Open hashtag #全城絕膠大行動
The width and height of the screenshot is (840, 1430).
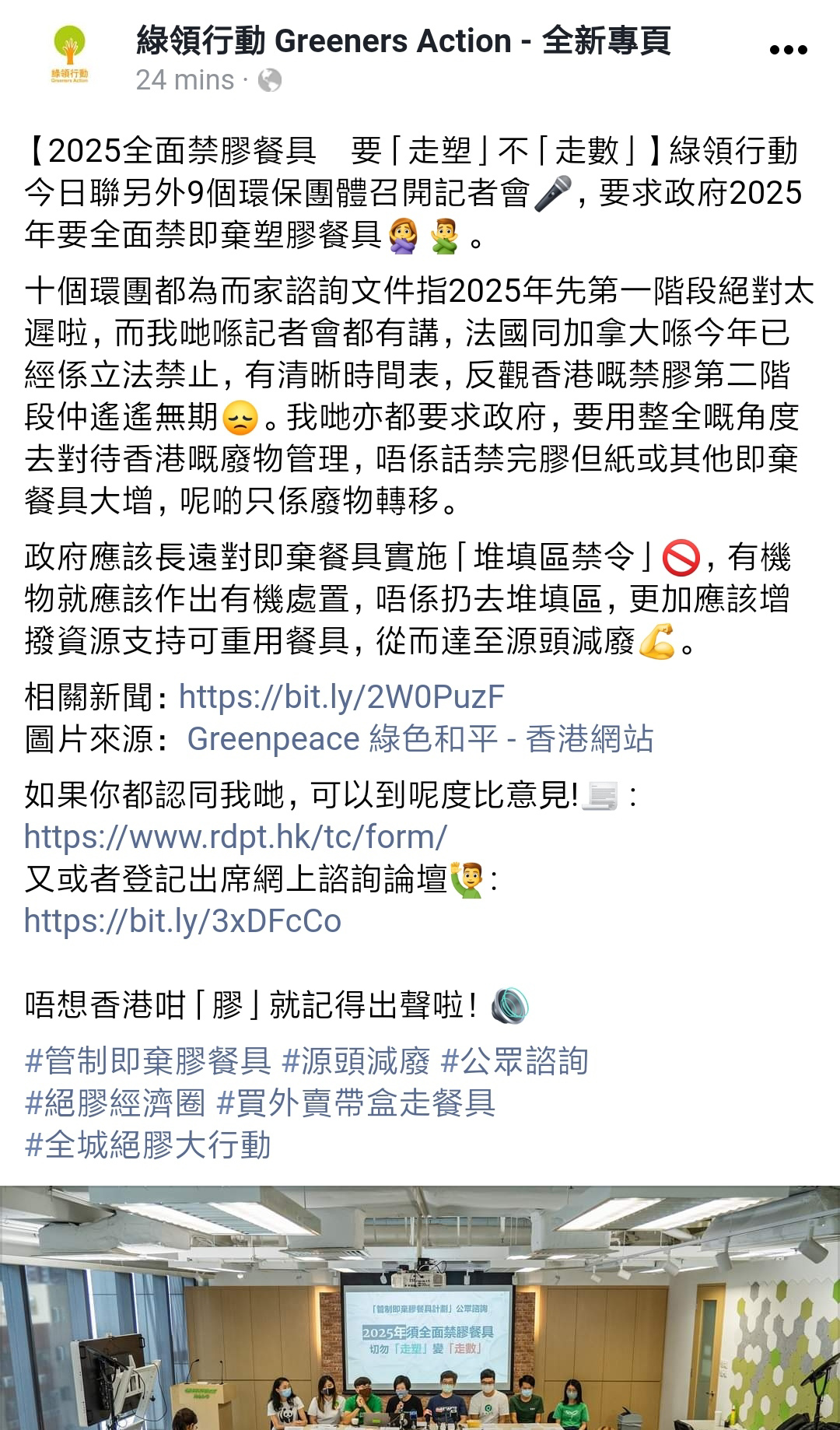point(148,1145)
